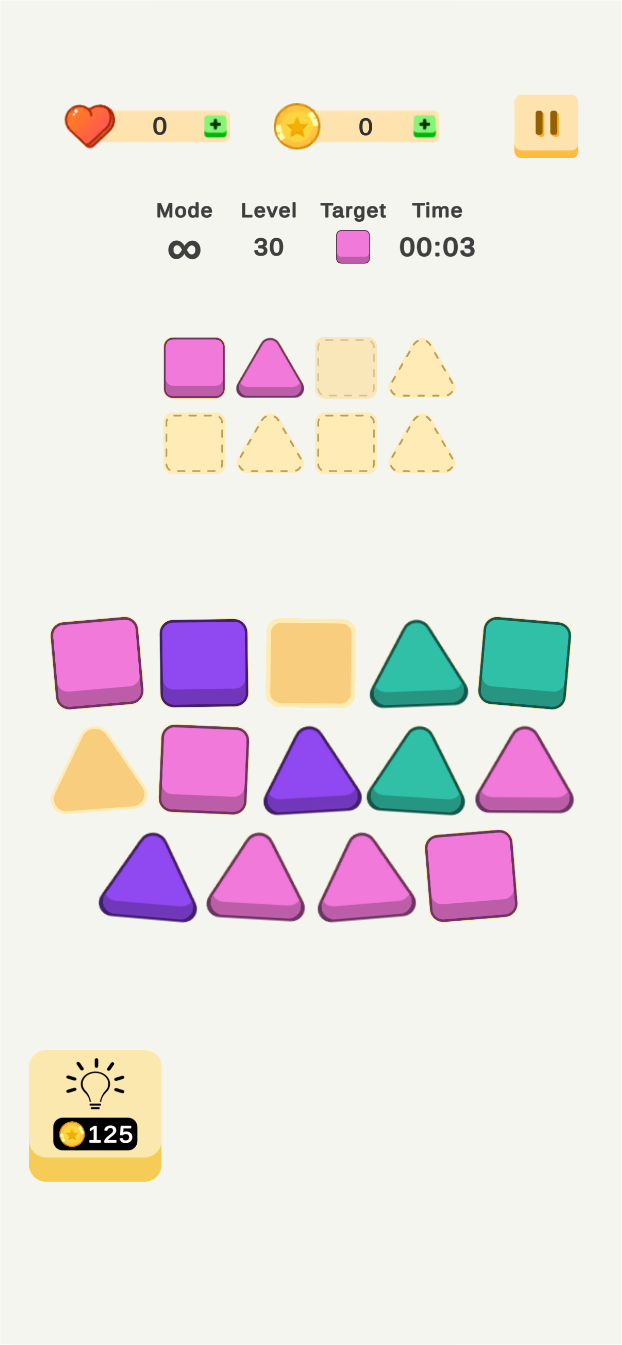Add more coins with the green plus

[x=424, y=126]
